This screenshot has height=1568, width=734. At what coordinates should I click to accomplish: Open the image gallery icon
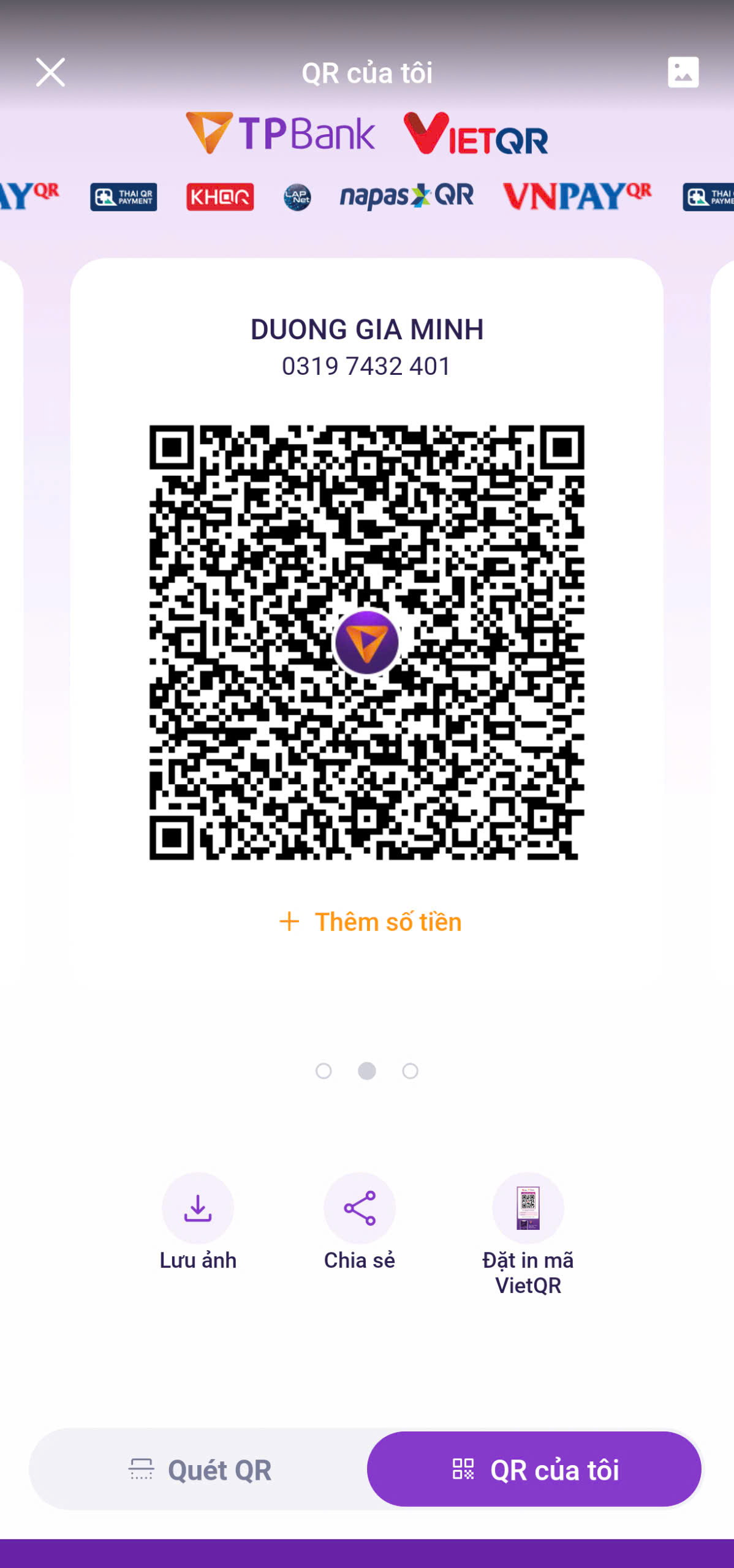(x=683, y=72)
